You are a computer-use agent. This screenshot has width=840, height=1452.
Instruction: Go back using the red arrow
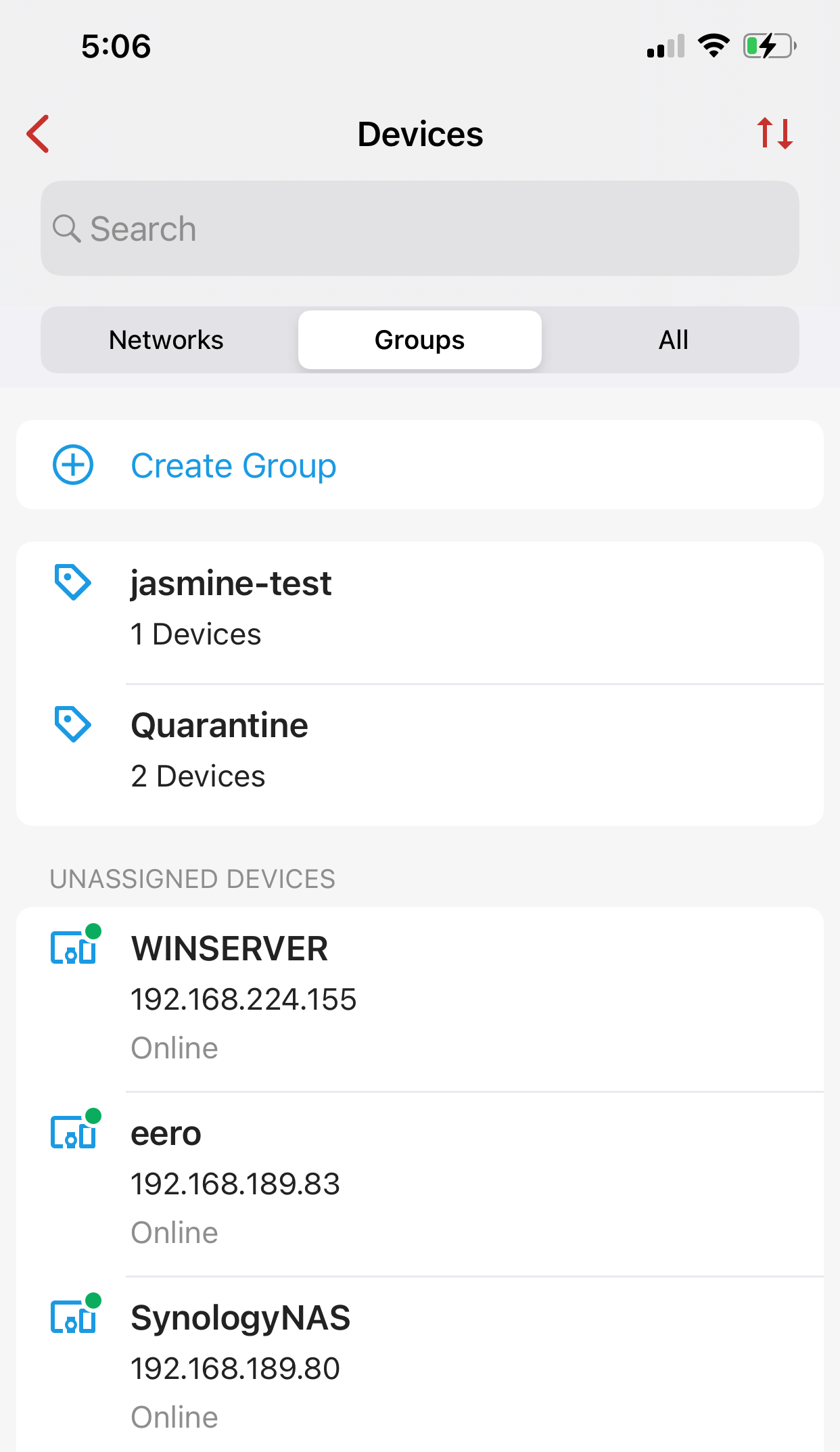pos(38,134)
